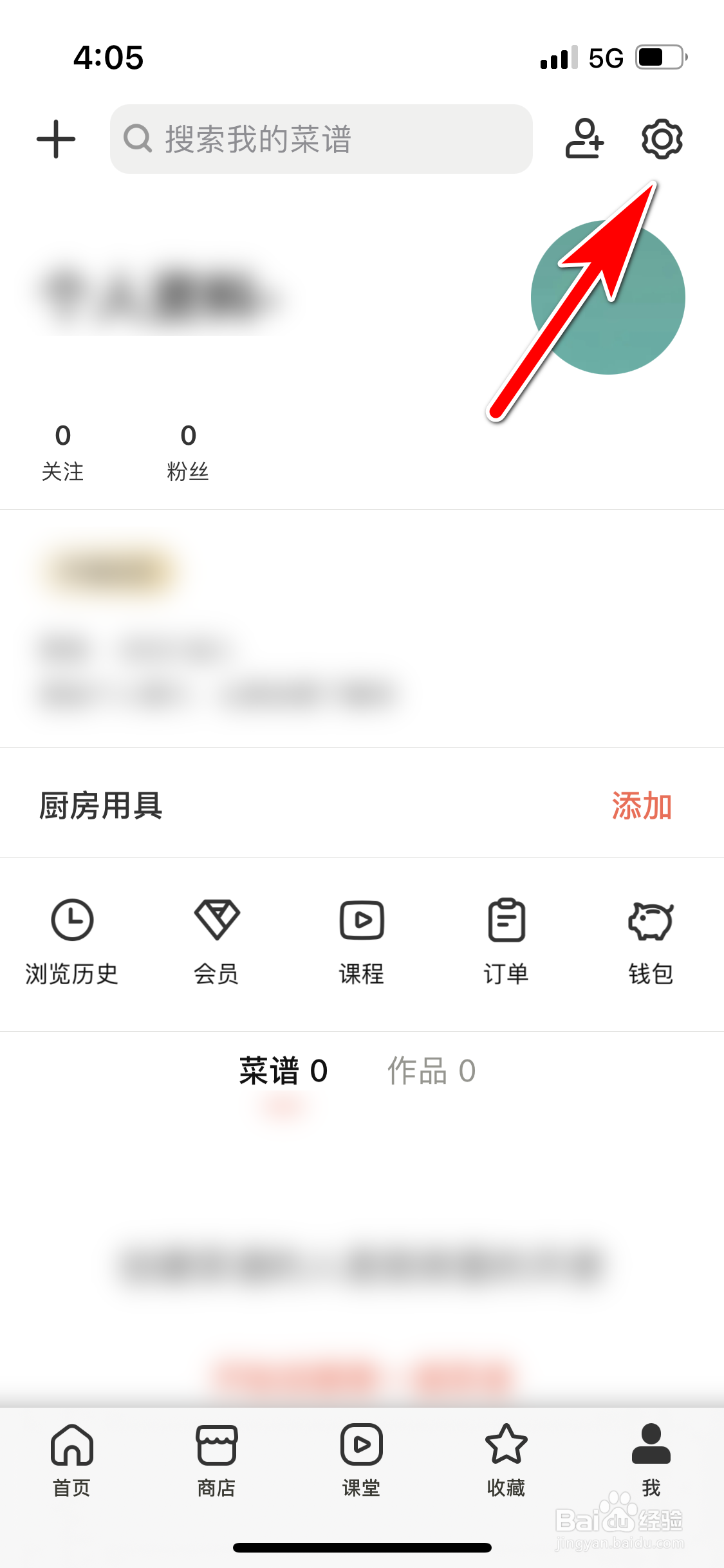Screen dimensions: 724x1568
Task: Open 收藏 favorites in bottom bar
Action: (x=506, y=1461)
